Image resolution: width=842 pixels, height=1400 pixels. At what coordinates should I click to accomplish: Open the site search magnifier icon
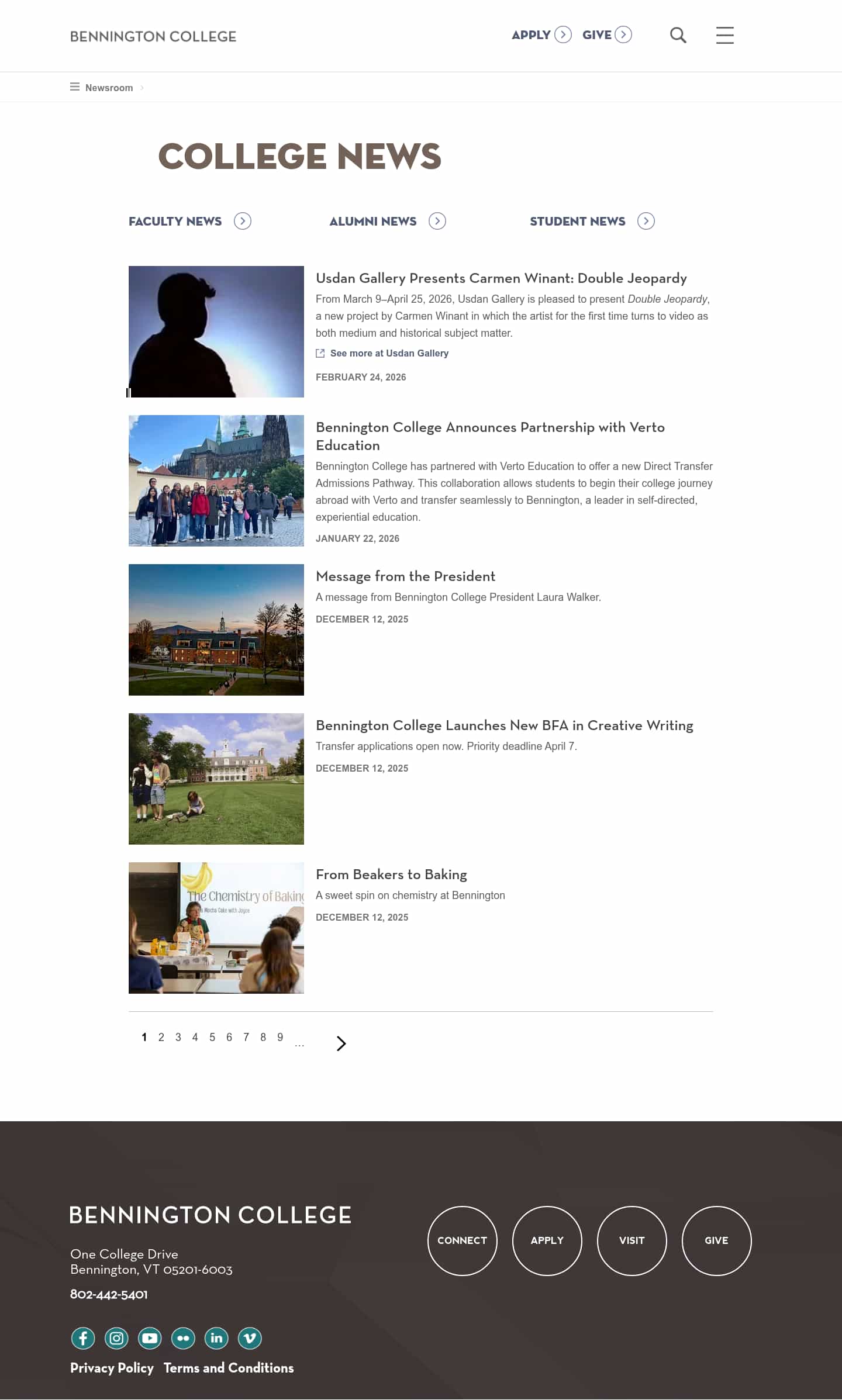point(678,35)
